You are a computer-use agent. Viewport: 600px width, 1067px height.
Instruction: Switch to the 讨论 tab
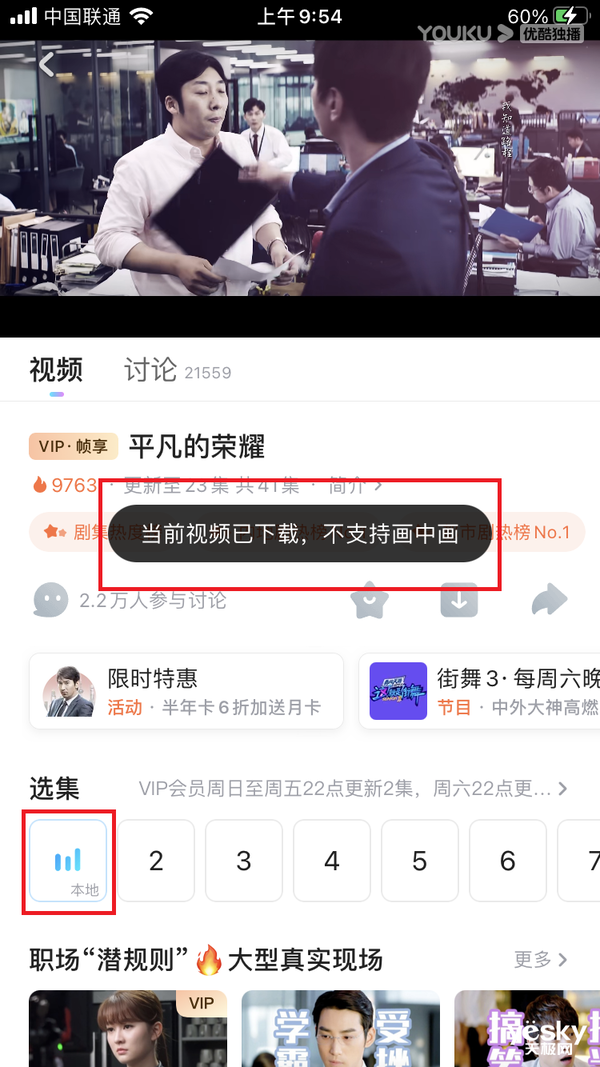coord(150,371)
